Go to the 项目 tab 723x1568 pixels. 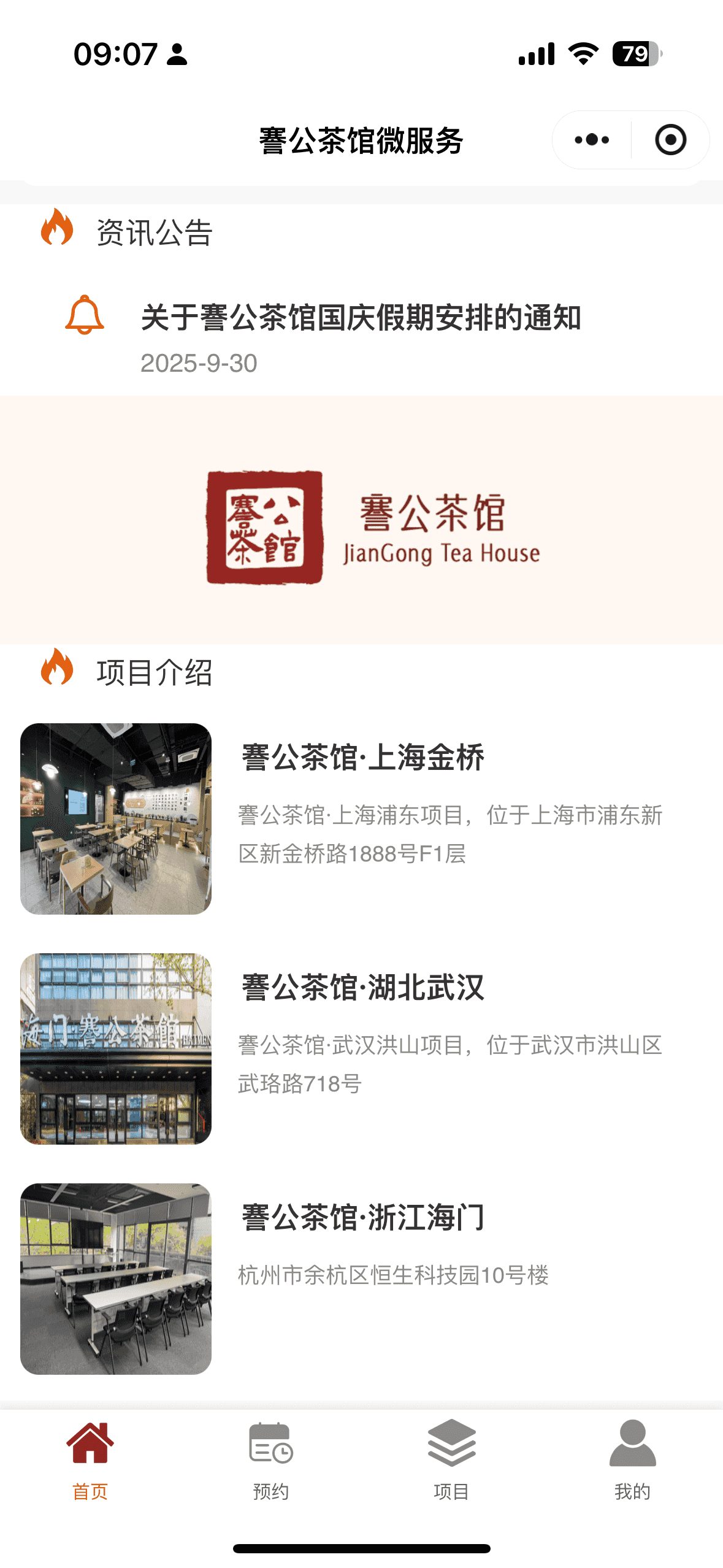click(451, 1460)
